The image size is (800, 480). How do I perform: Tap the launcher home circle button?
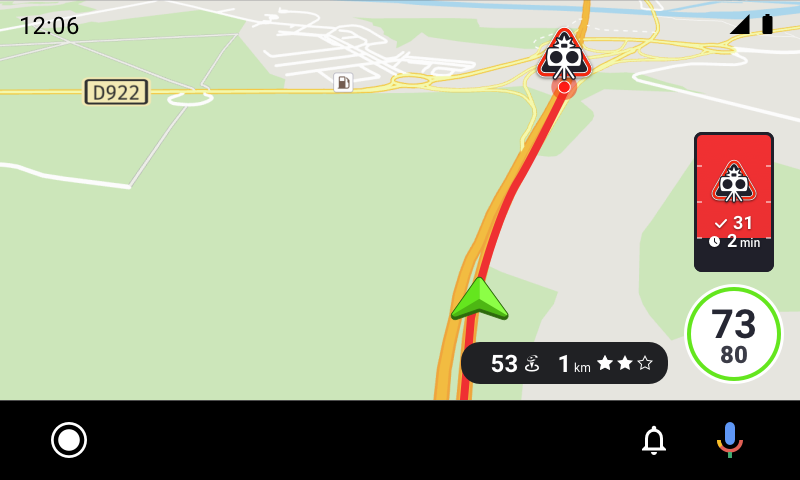pos(69,440)
